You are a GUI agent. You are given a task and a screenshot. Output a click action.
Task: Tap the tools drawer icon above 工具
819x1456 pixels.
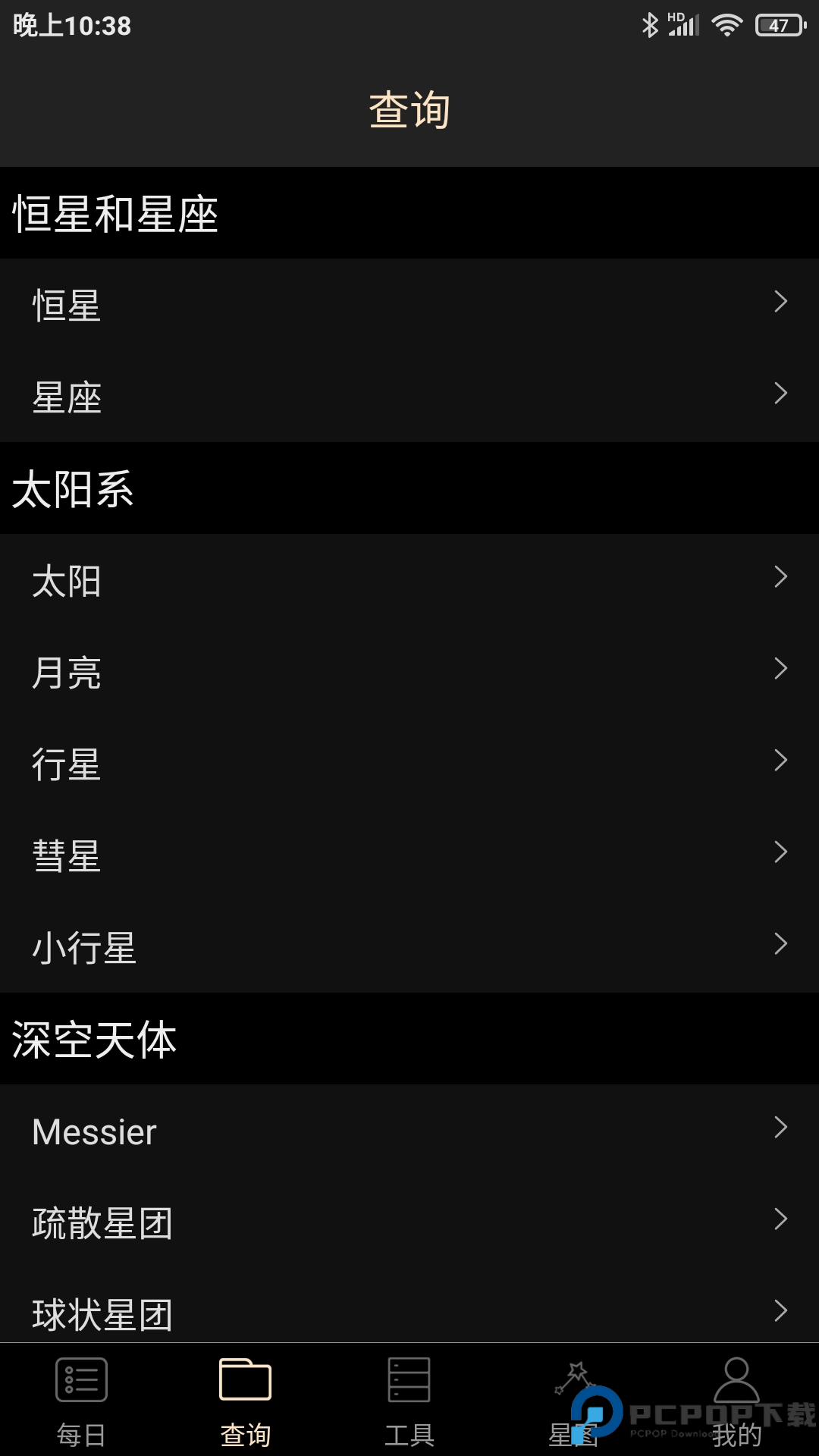(409, 1384)
